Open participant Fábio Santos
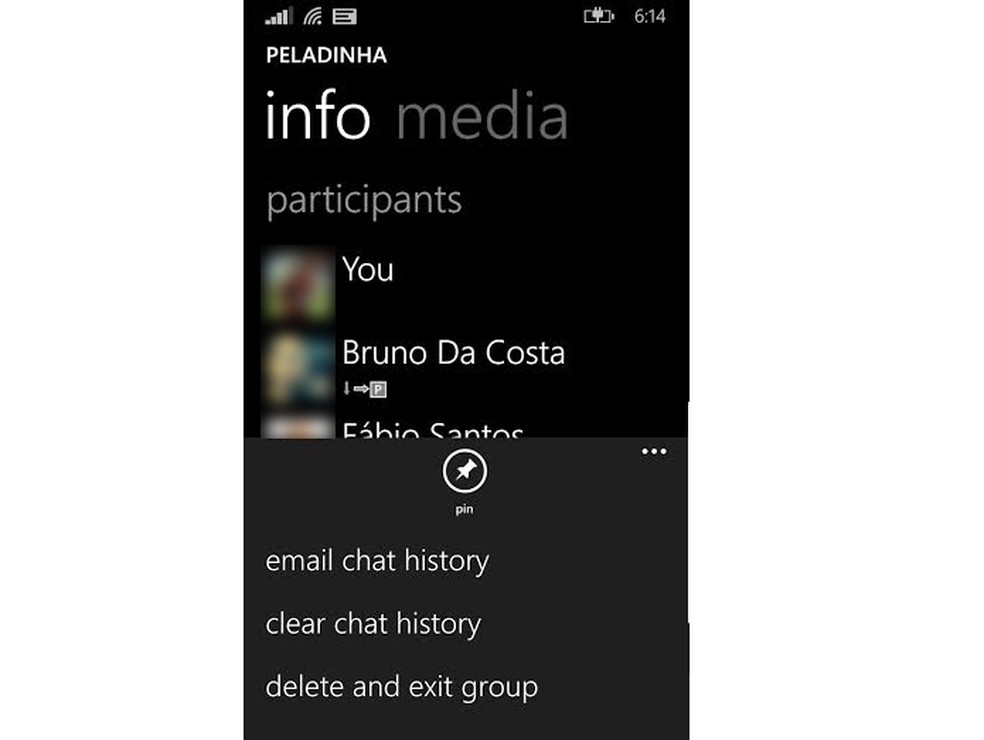 432,430
